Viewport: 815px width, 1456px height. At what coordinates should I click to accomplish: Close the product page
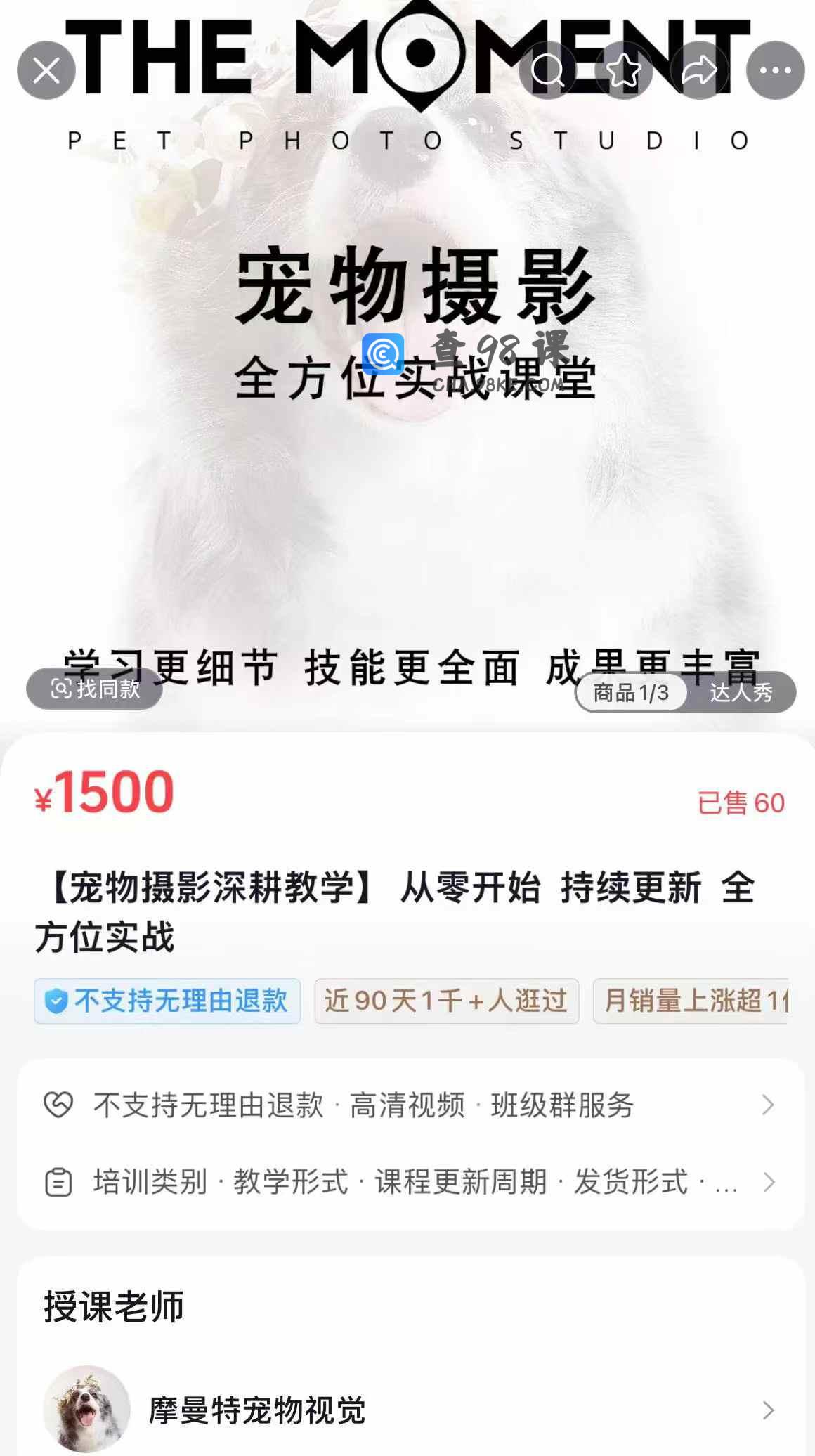(x=46, y=70)
